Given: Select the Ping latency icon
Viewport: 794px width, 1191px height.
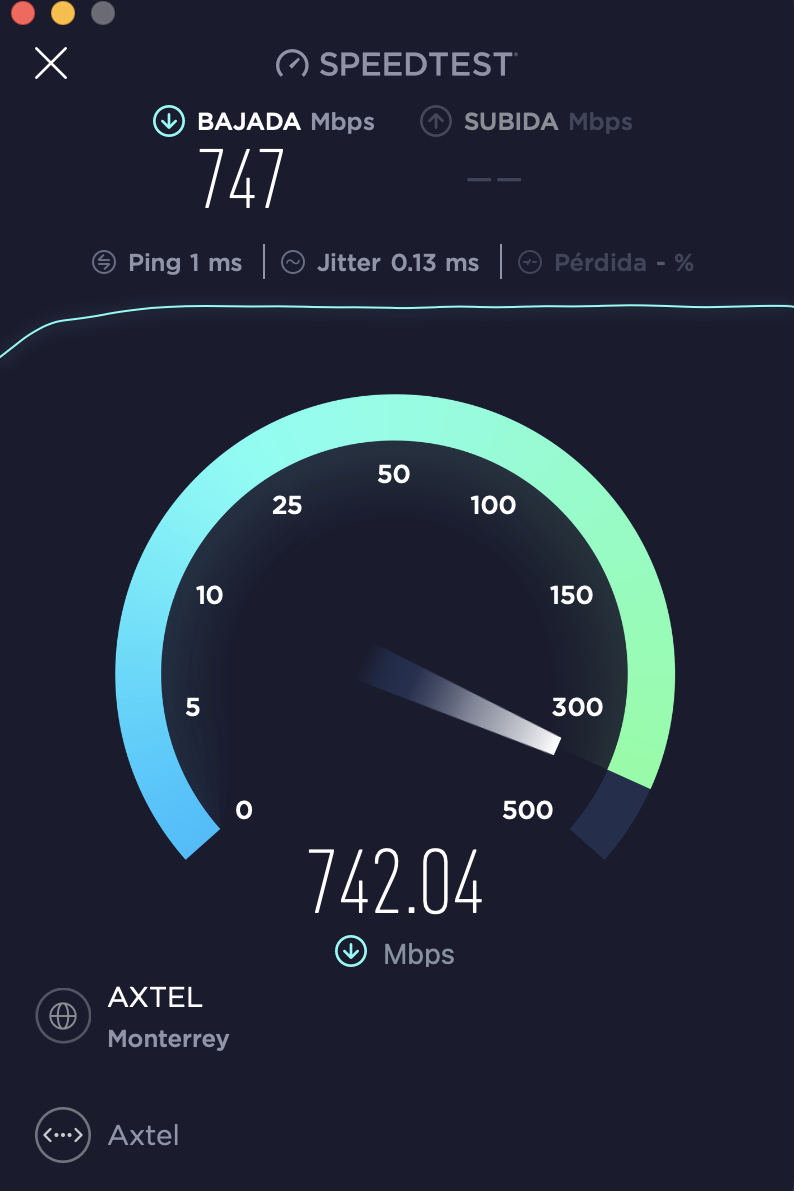Looking at the screenshot, I should (106, 262).
